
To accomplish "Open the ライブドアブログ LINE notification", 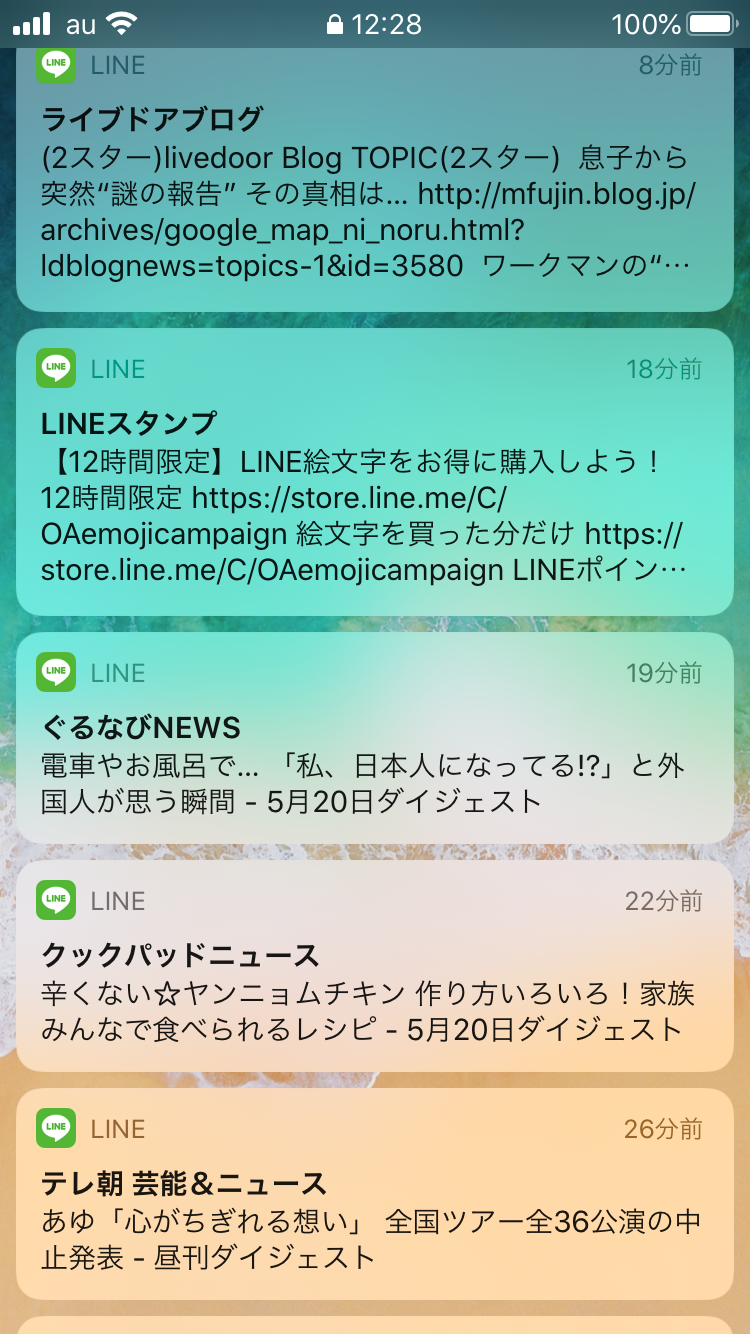I will 375,190.
